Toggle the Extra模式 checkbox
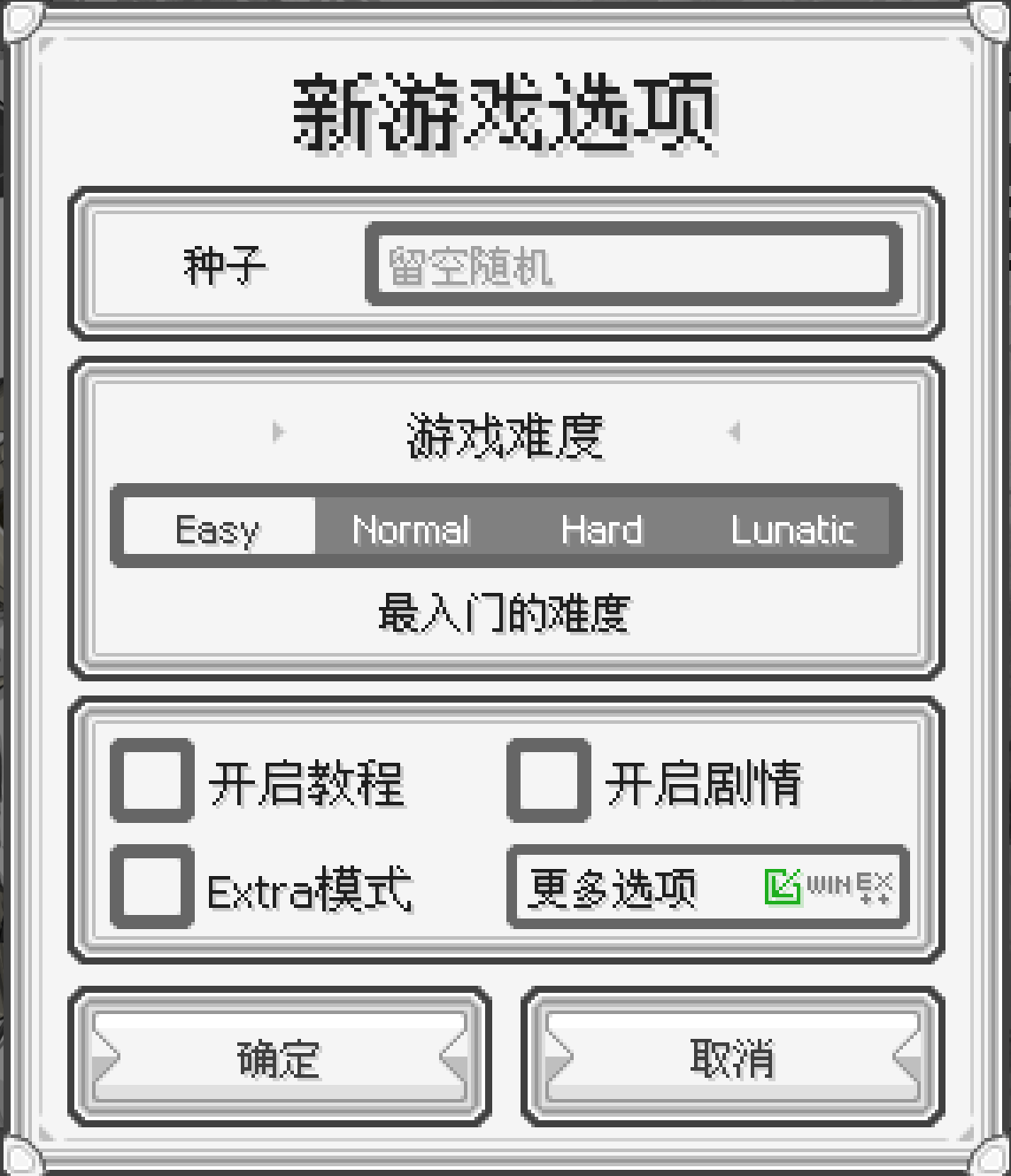Image resolution: width=1011 pixels, height=1176 pixels. coord(151,888)
